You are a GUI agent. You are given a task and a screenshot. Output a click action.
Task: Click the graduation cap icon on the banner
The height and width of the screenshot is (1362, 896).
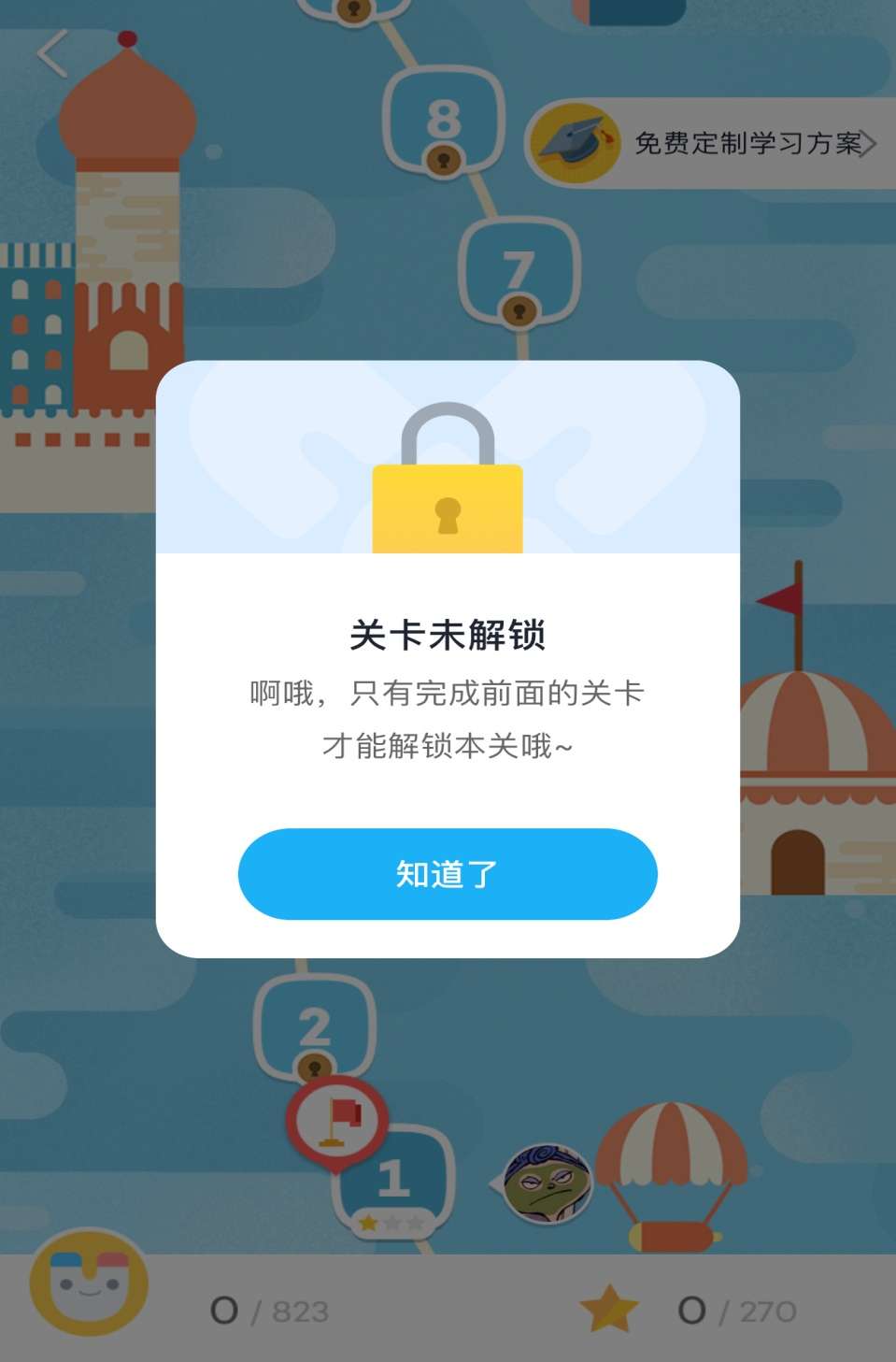(x=573, y=140)
